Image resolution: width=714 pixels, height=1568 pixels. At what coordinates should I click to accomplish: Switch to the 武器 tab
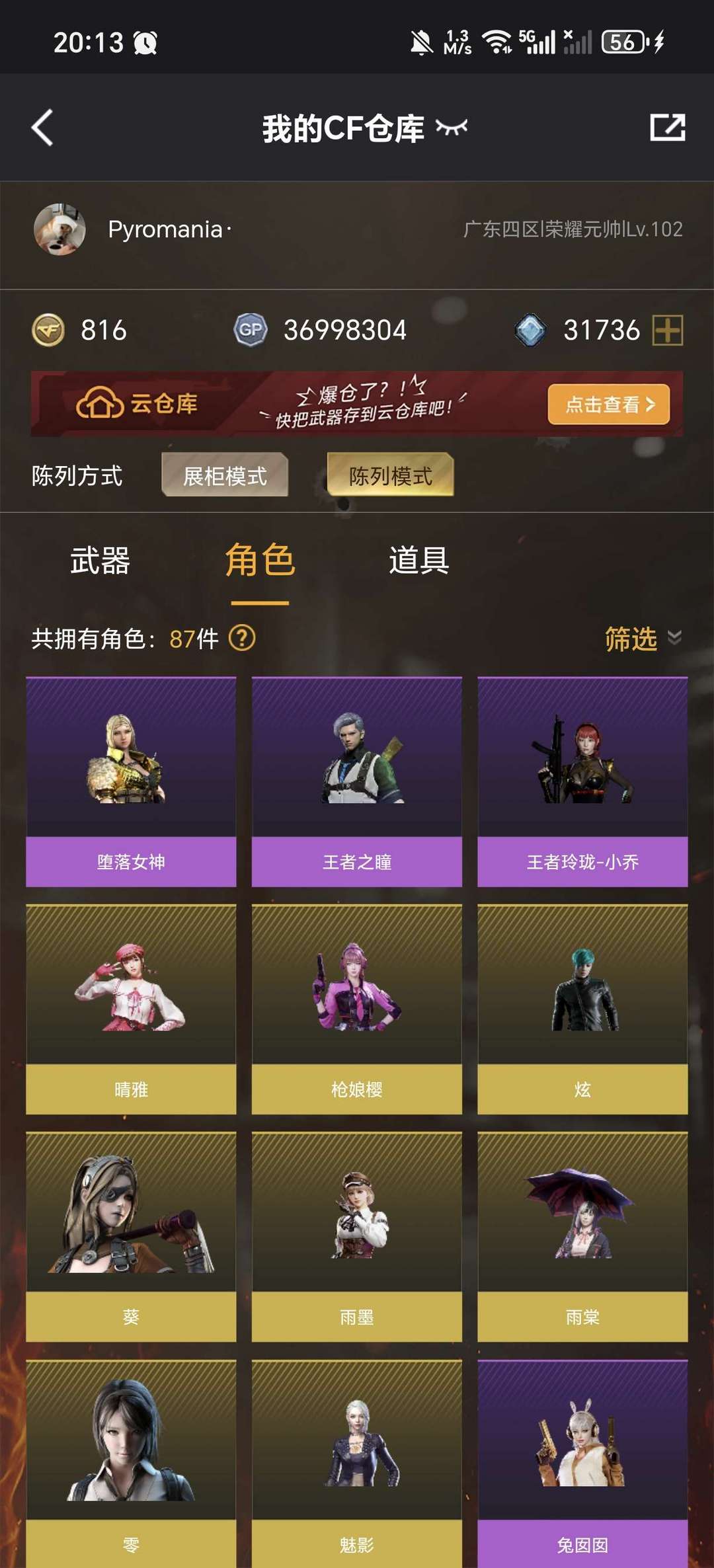100,561
